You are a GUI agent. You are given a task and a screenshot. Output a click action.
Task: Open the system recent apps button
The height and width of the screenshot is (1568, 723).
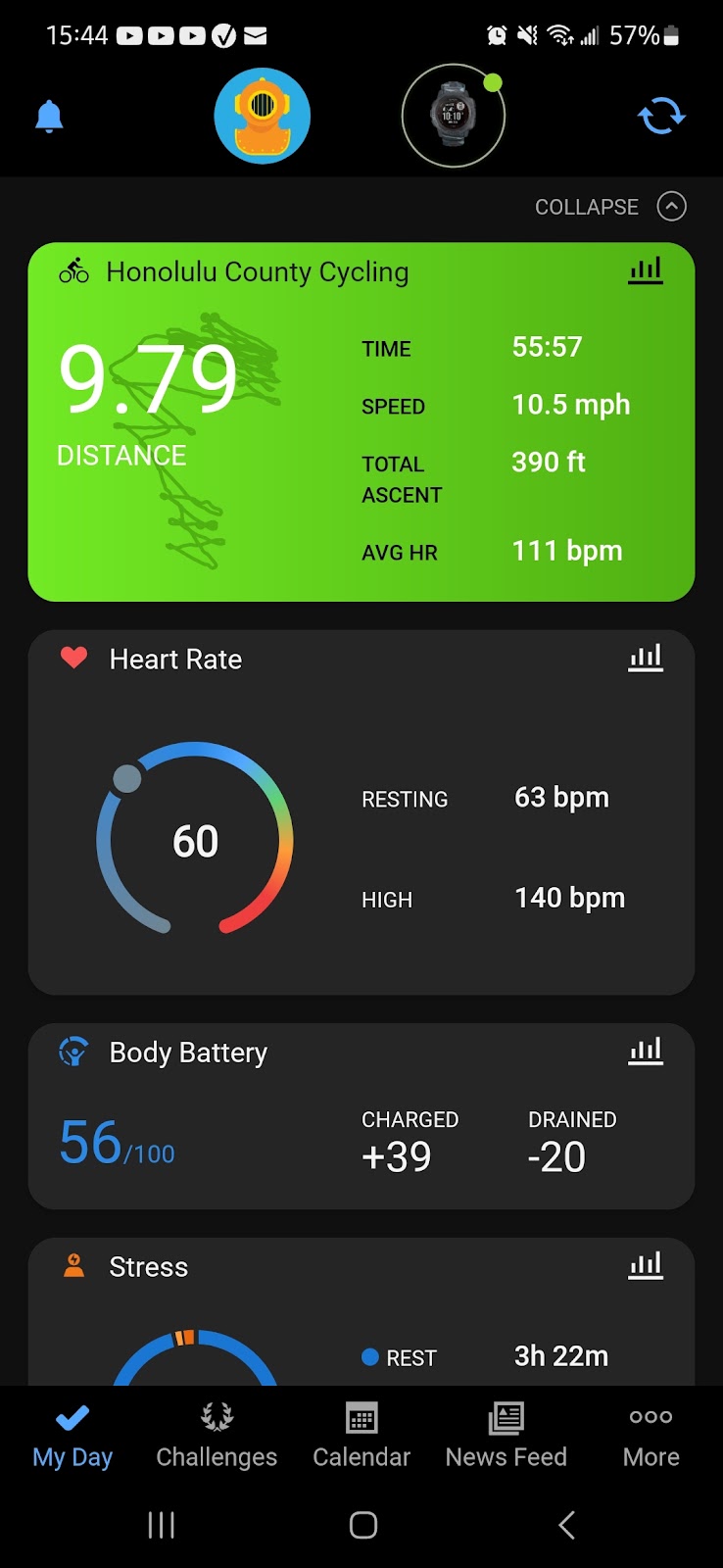[x=161, y=1525]
